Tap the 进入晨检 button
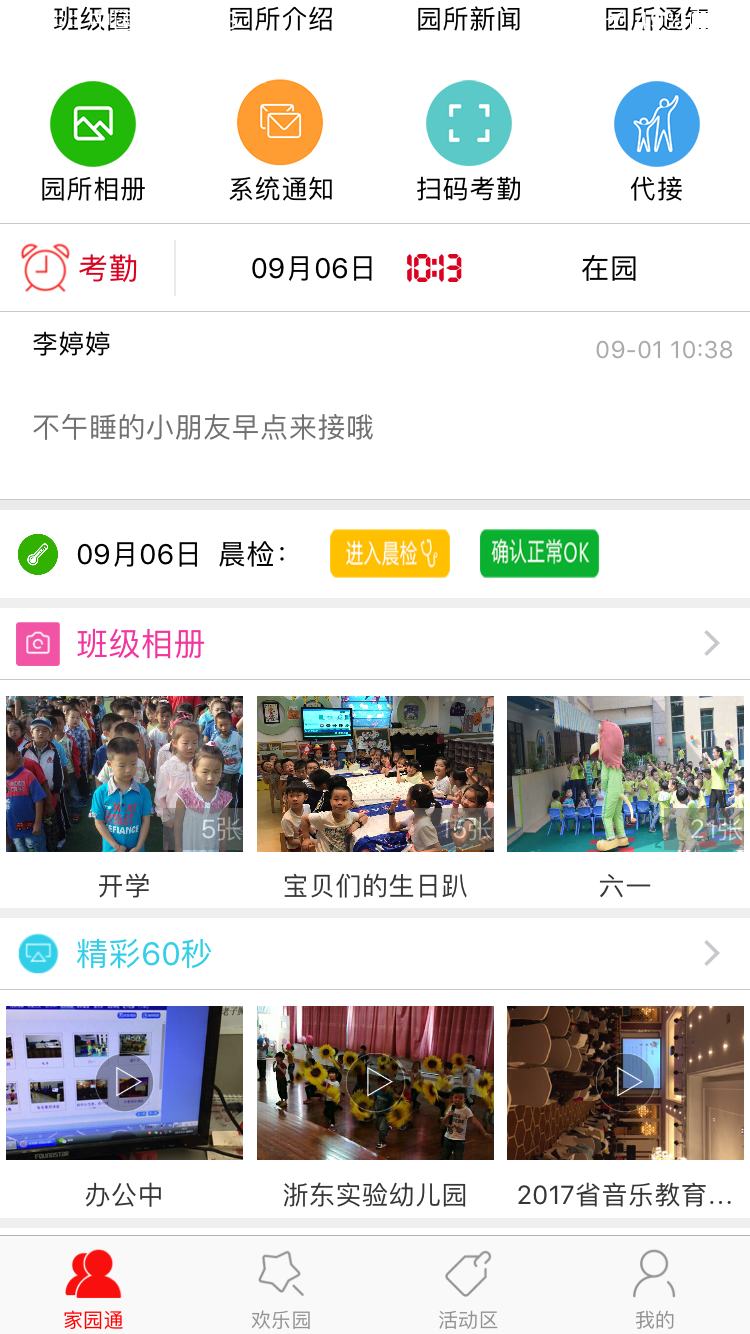 click(x=390, y=553)
